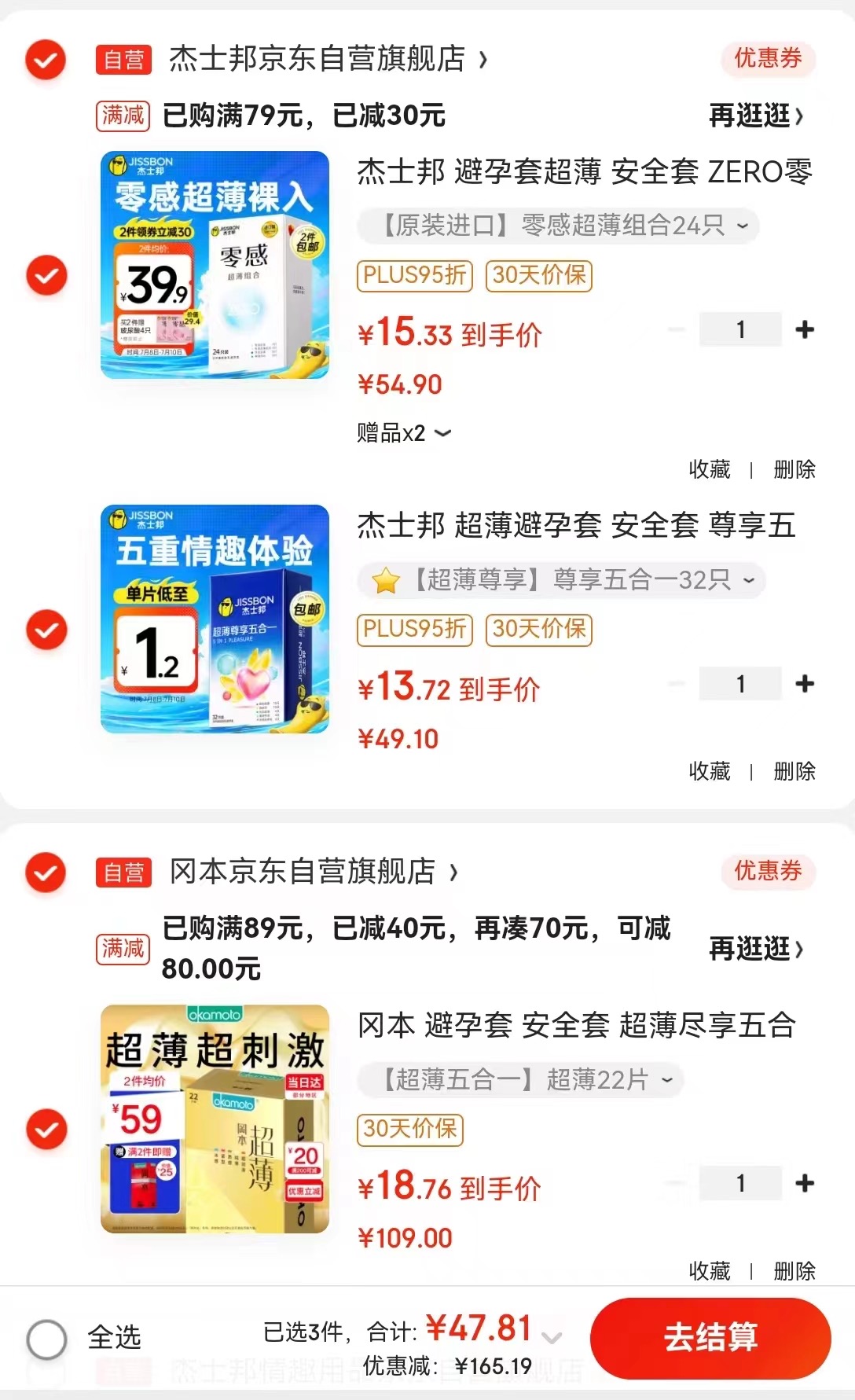Image resolution: width=855 pixels, height=1400 pixels.
Task: Open 优惠券 for the 冈本 store
Action: tap(767, 871)
